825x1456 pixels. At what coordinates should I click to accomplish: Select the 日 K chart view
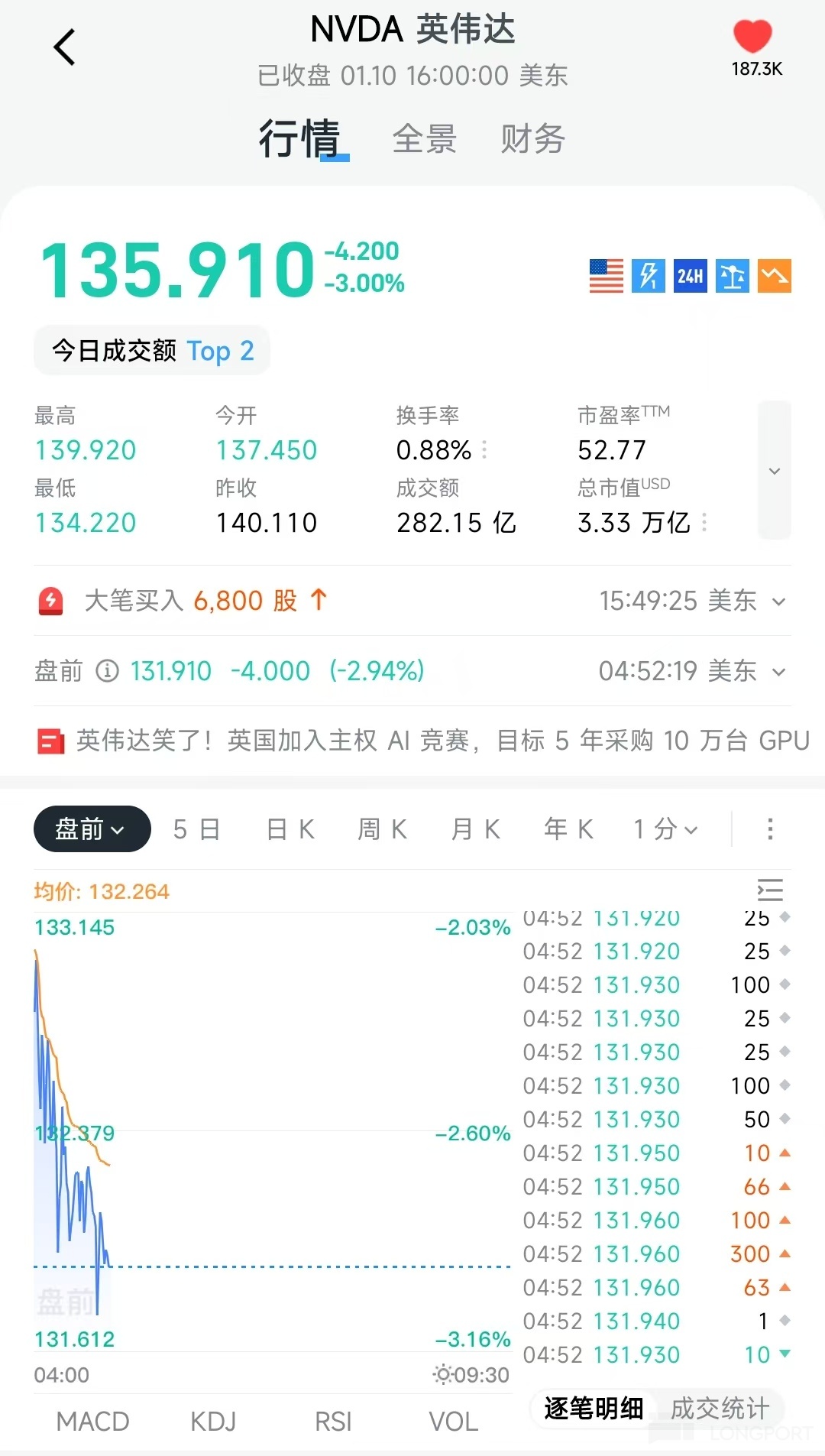coord(291,829)
